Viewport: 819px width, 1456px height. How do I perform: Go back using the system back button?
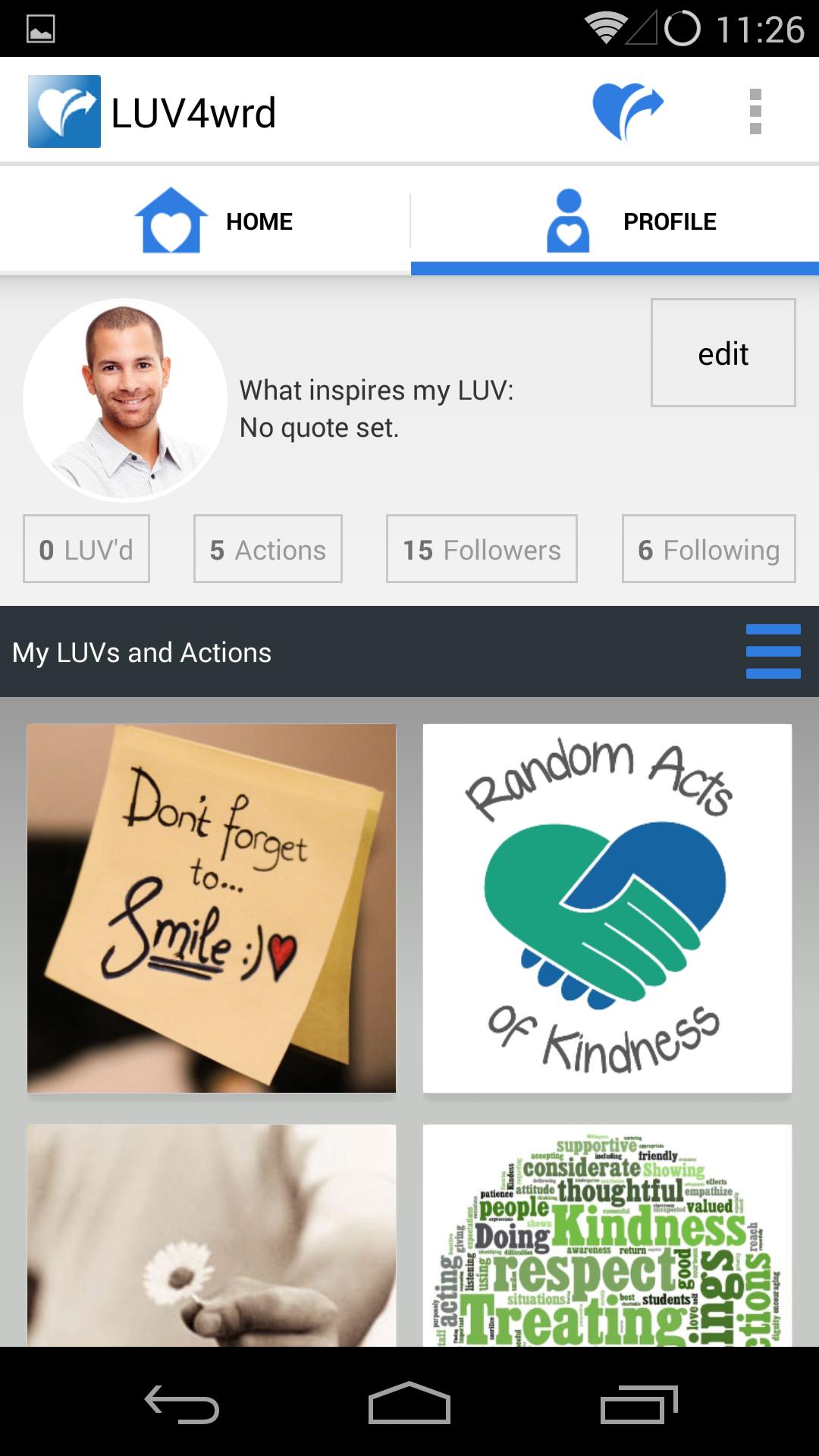coord(182,1404)
